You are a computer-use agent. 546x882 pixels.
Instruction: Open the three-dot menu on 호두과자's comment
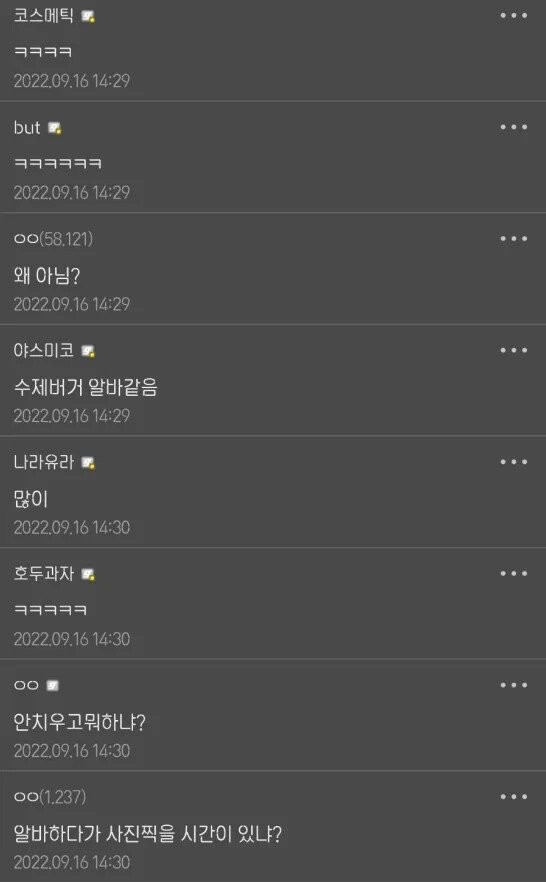tap(513, 574)
